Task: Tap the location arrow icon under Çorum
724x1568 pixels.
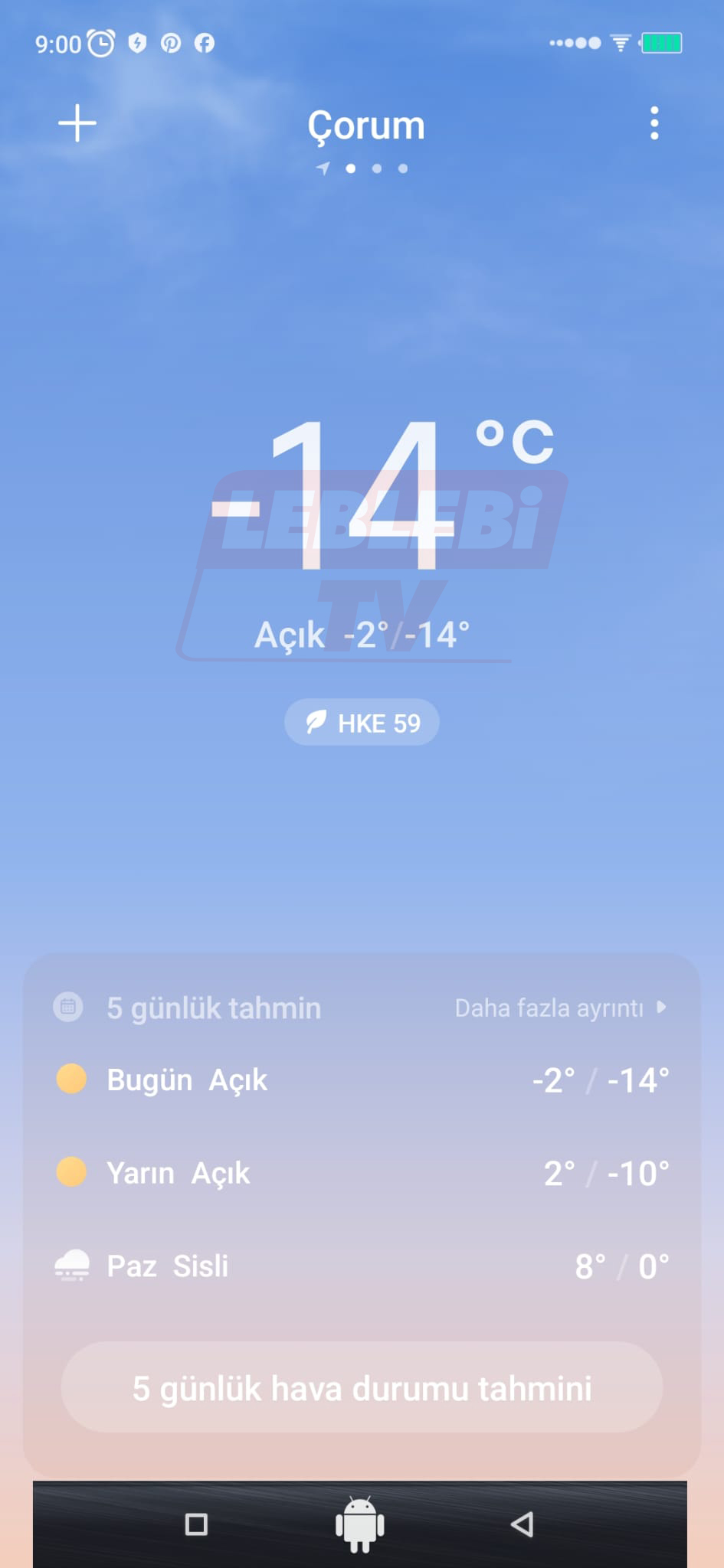Action: tap(324, 168)
